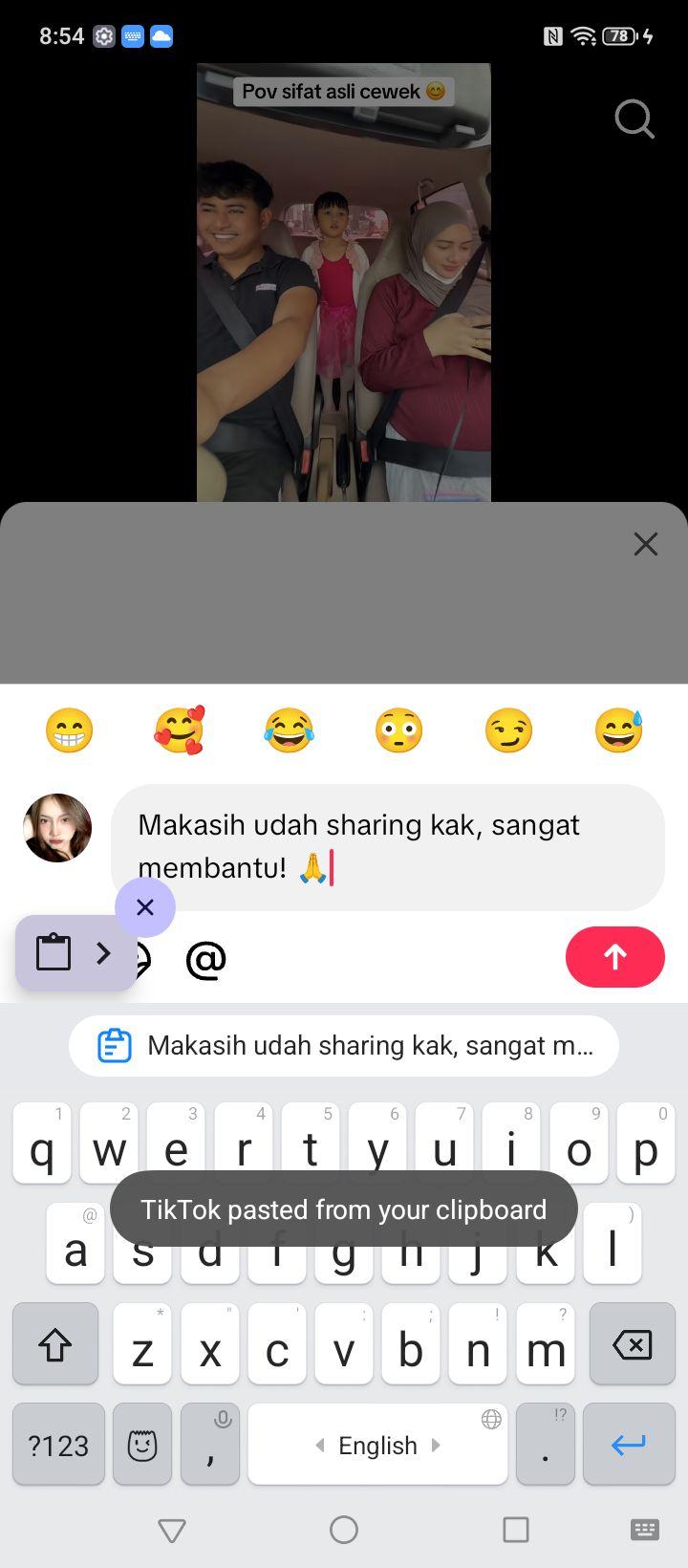The width and height of the screenshot is (688, 1568).
Task: Open the search magnifier icon
Action: click(x=634, y=120)
